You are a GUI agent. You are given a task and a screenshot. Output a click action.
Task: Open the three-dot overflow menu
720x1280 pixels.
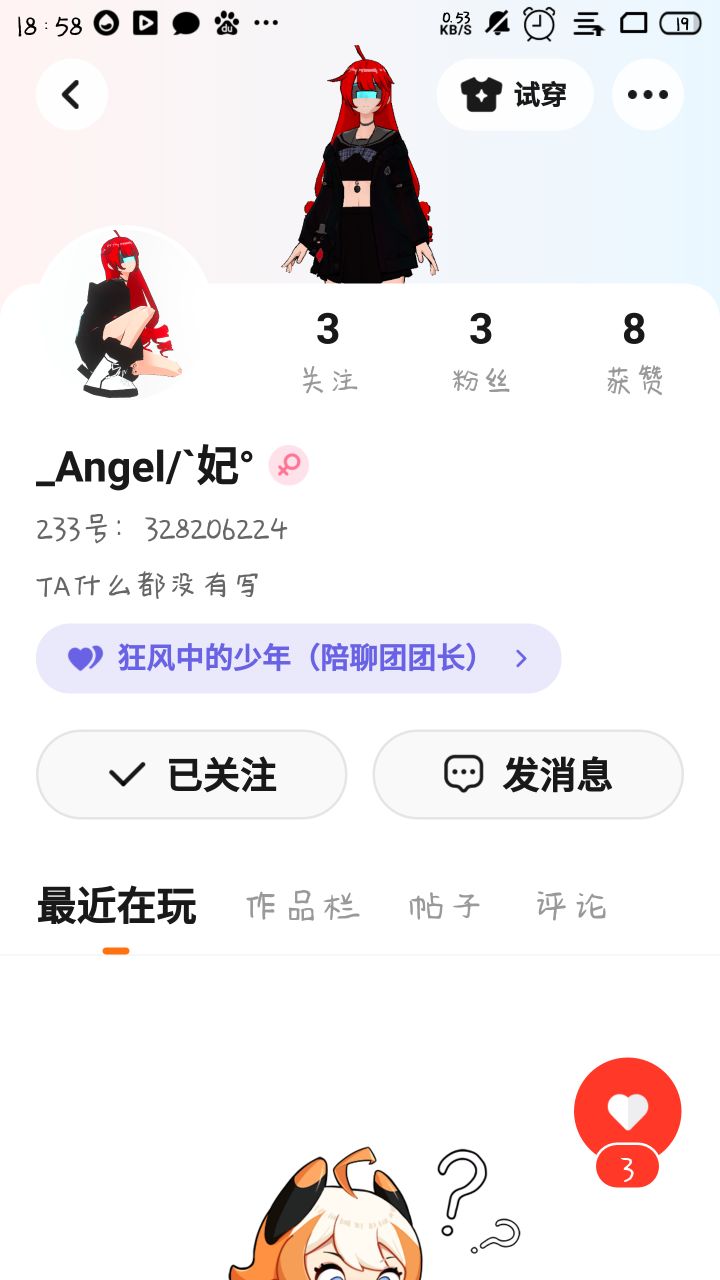[x=647, y=95]
